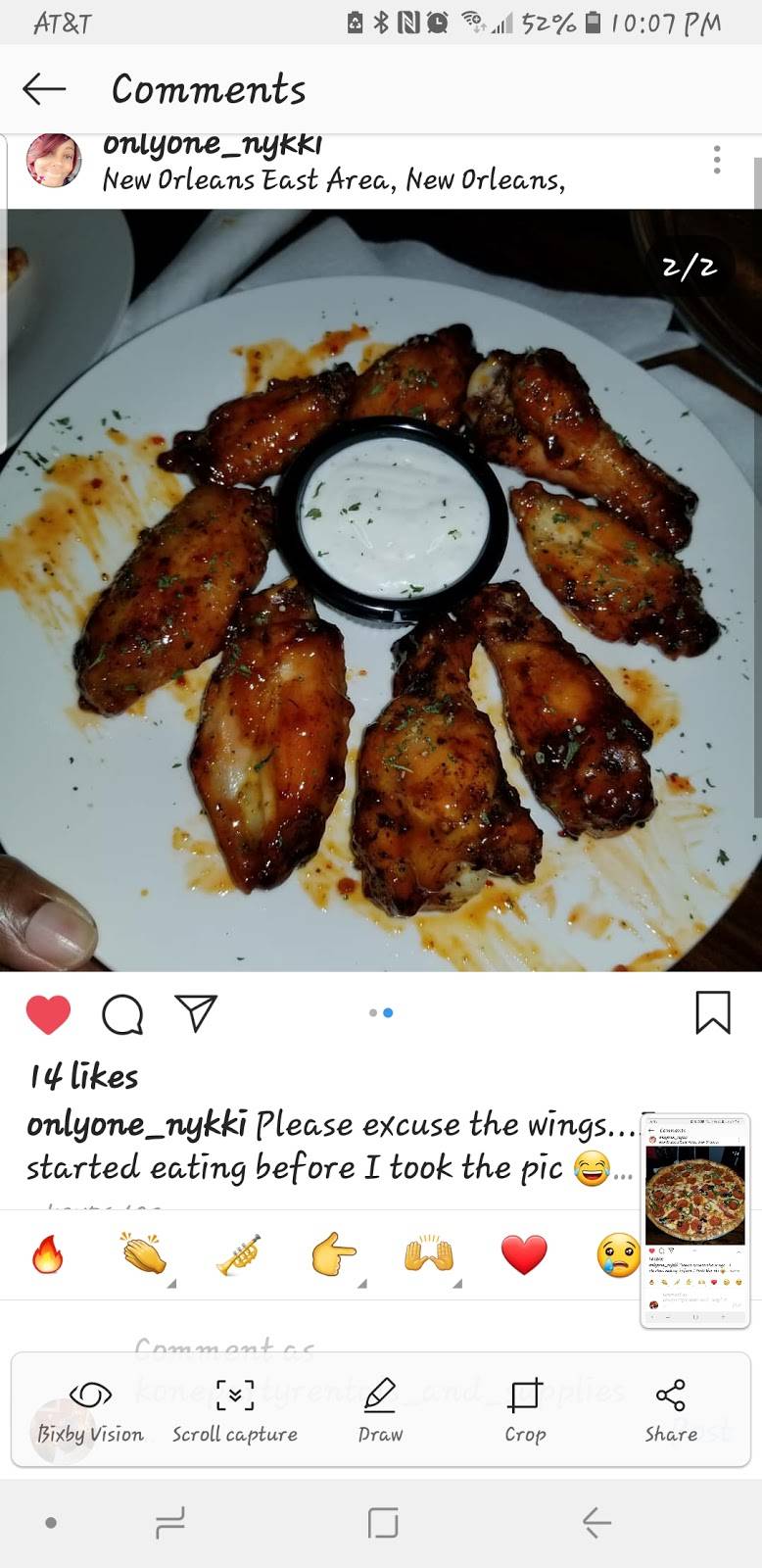Viewport: 762px width, 1568px height.
Task: Unlike the post with the red heart
Action: [x=48, y=1013]
